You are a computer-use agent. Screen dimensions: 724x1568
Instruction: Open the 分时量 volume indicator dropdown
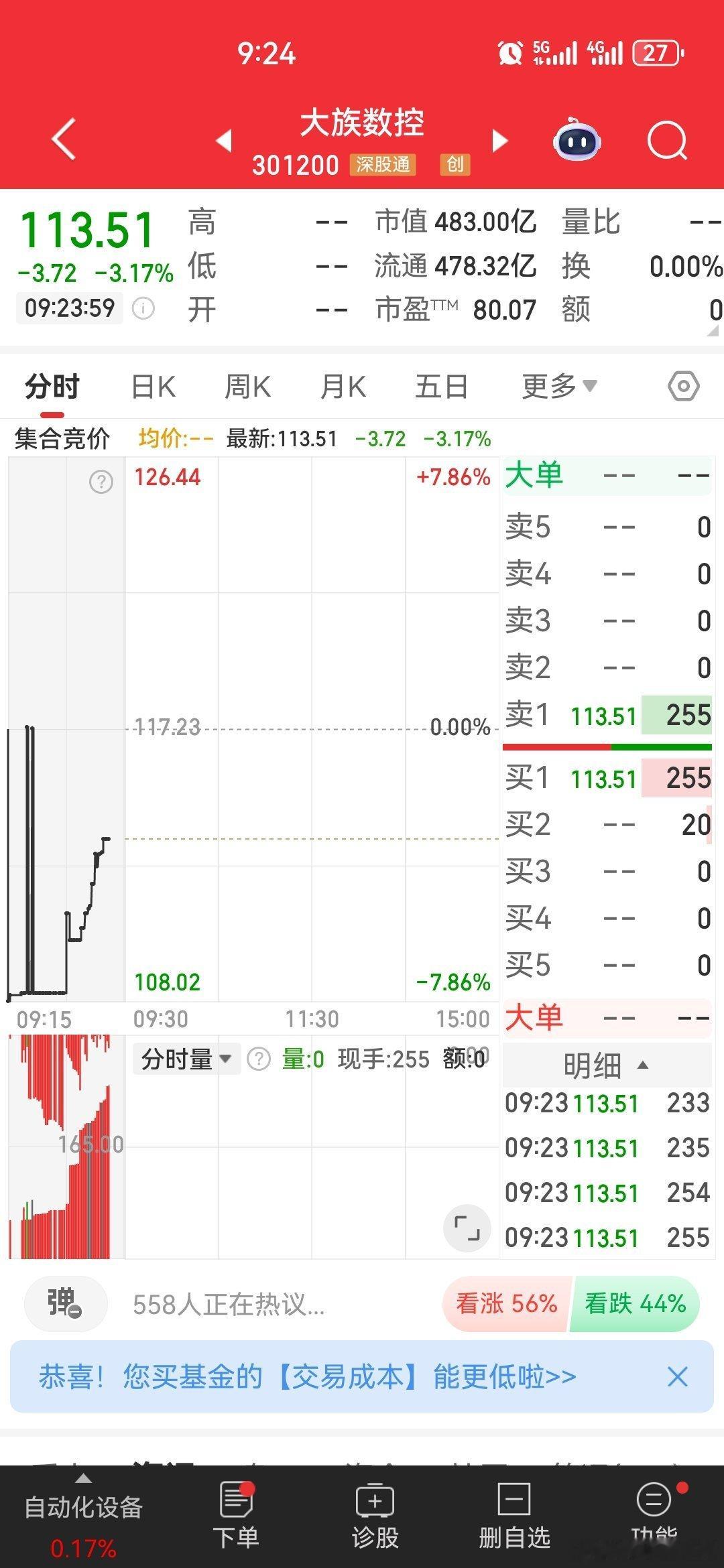(186, 1059)
